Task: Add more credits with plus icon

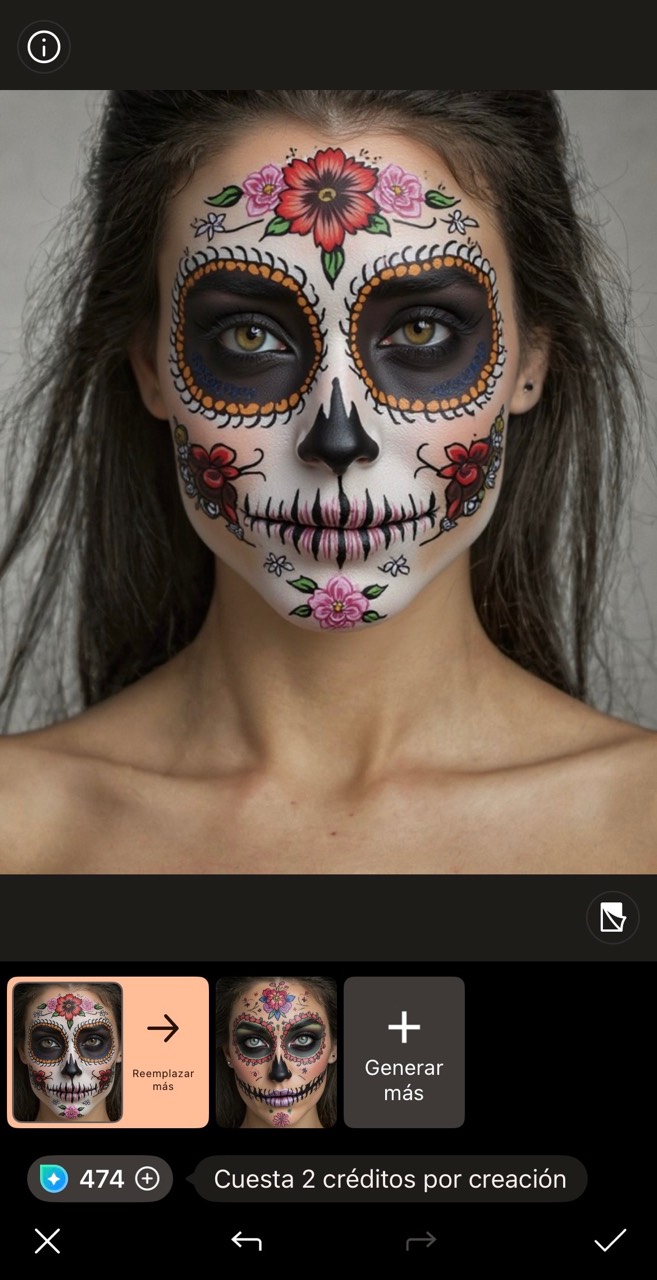Action: click(147, 1179)
